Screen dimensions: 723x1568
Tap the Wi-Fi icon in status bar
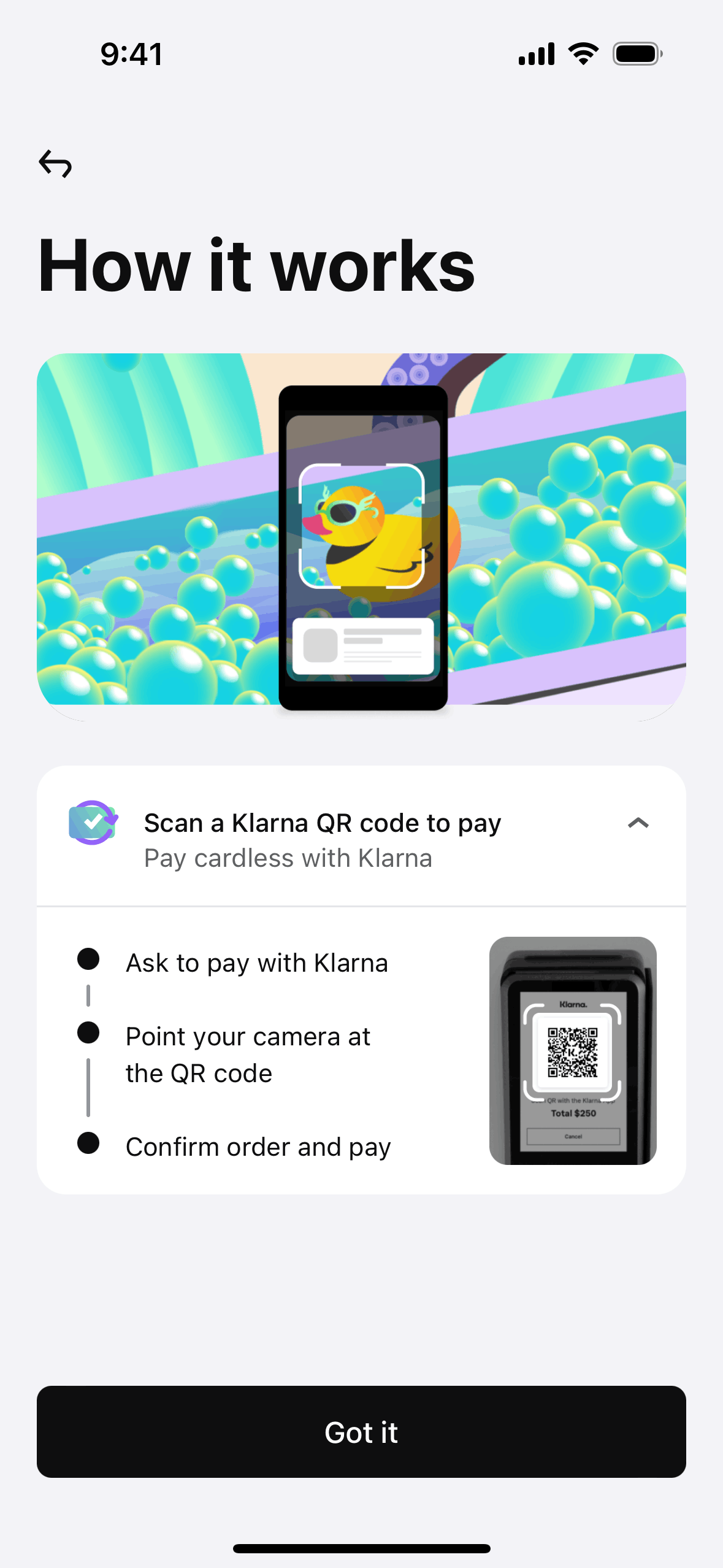tap(581, 53)
